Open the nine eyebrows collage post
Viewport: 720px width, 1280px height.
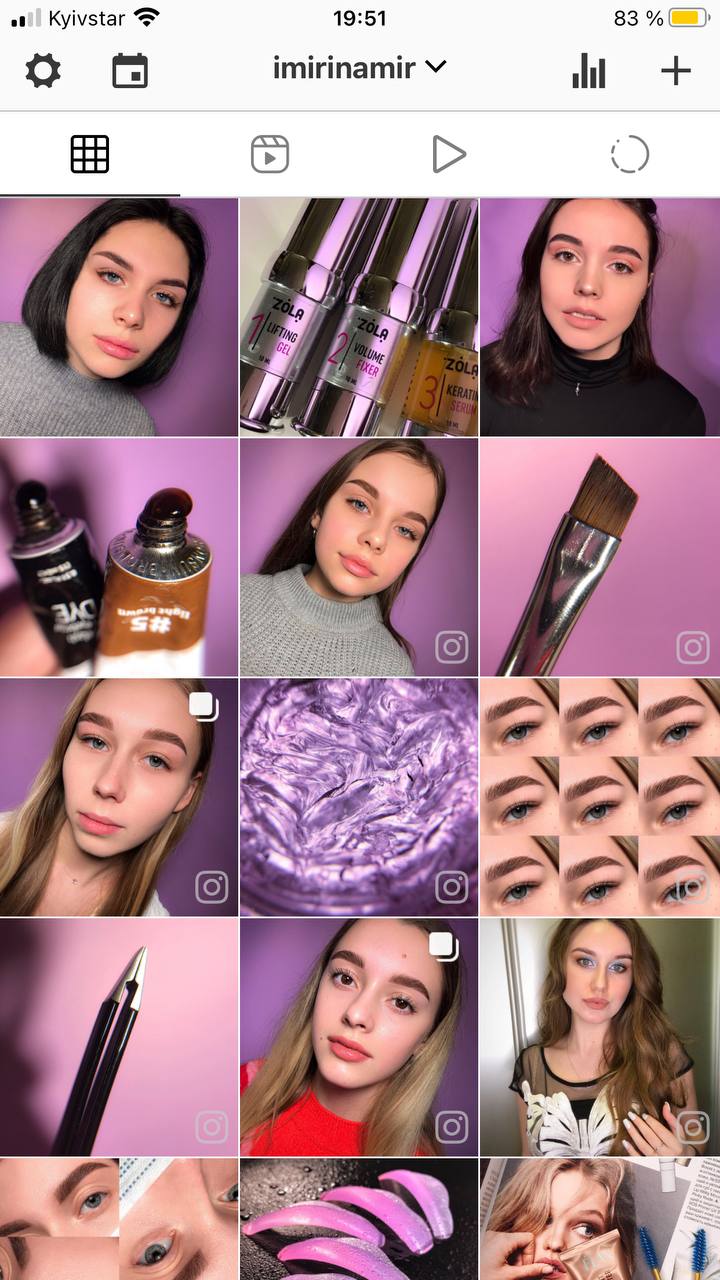point(600,797)
